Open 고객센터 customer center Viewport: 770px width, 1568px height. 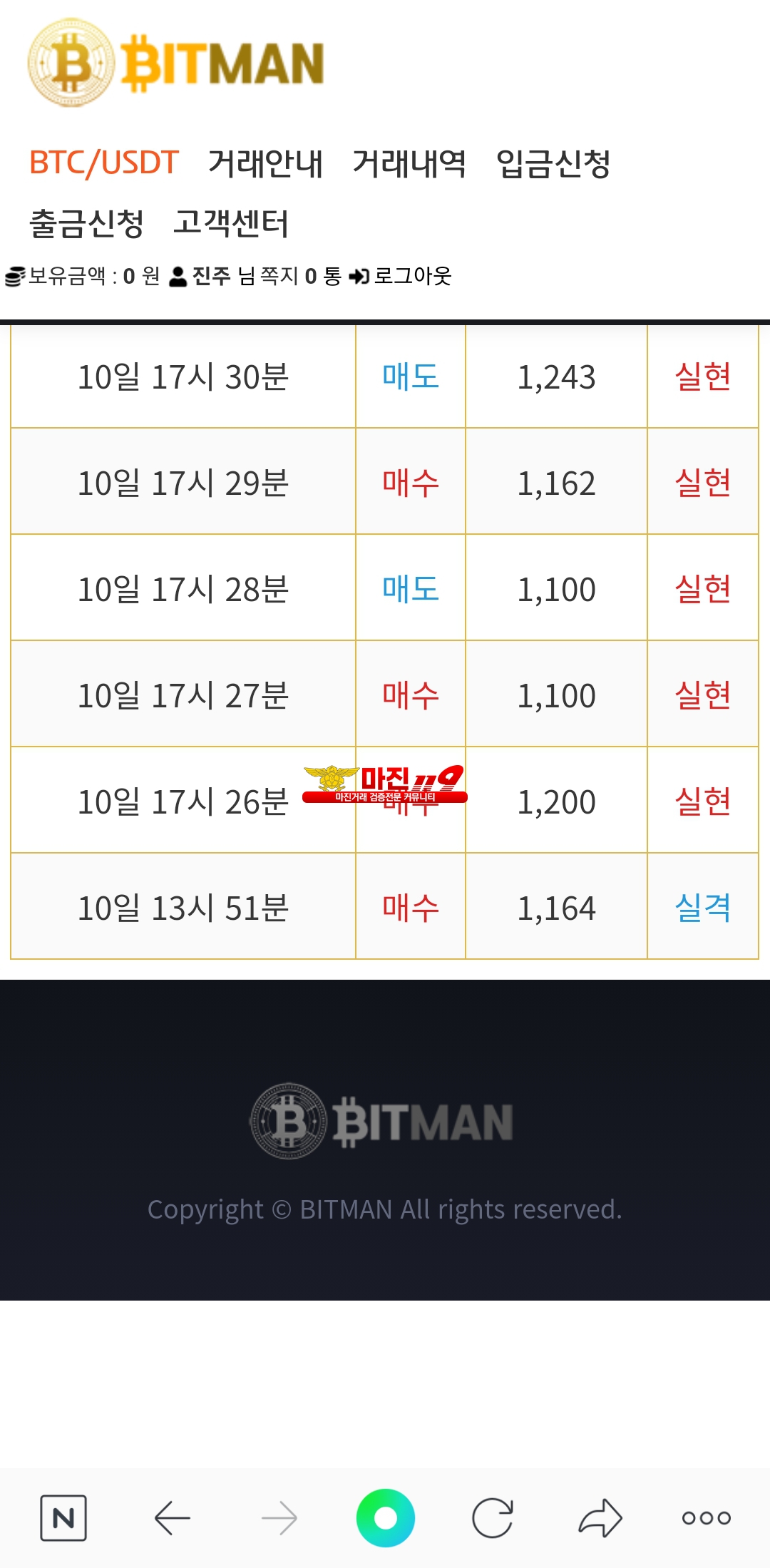tap(231, 223)
